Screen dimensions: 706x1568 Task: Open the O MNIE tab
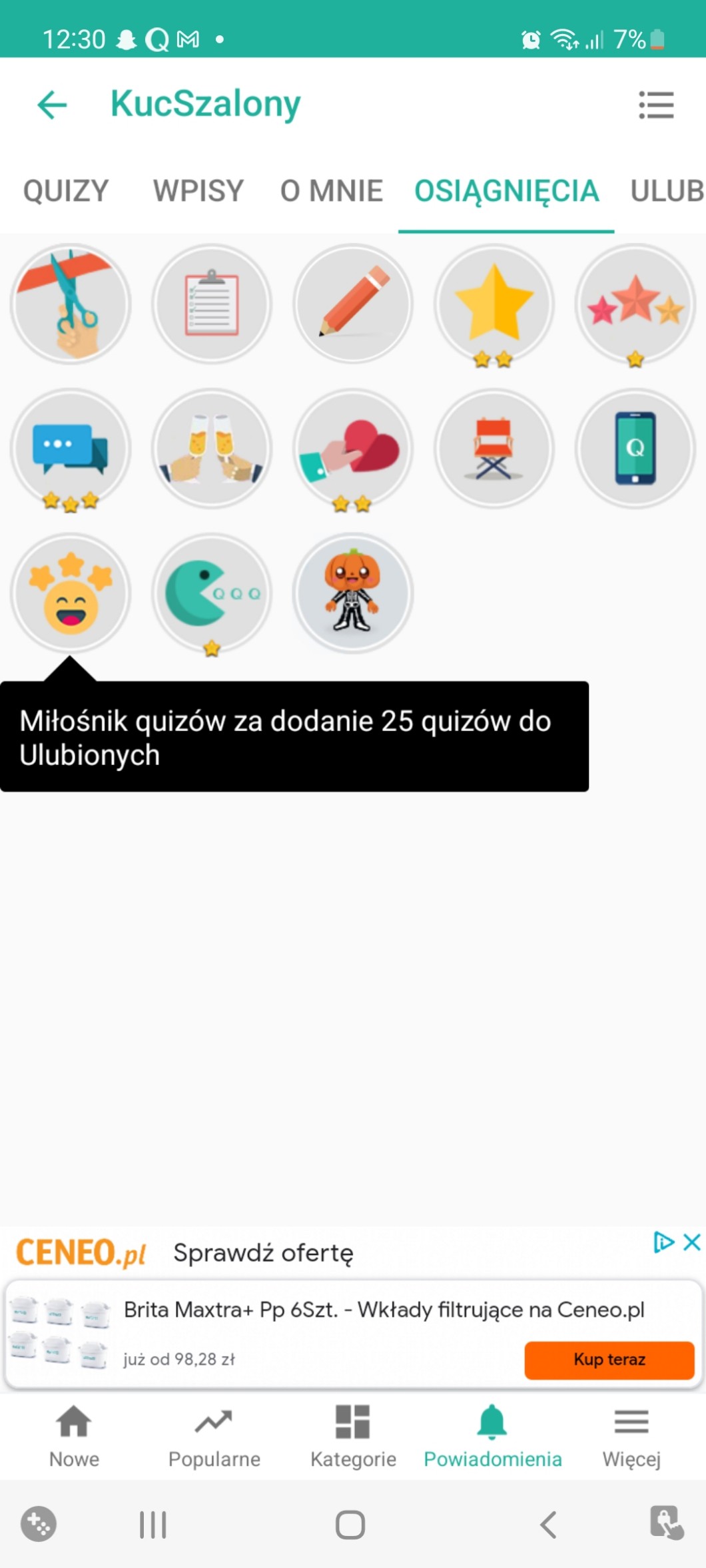(x=331, y=191)
